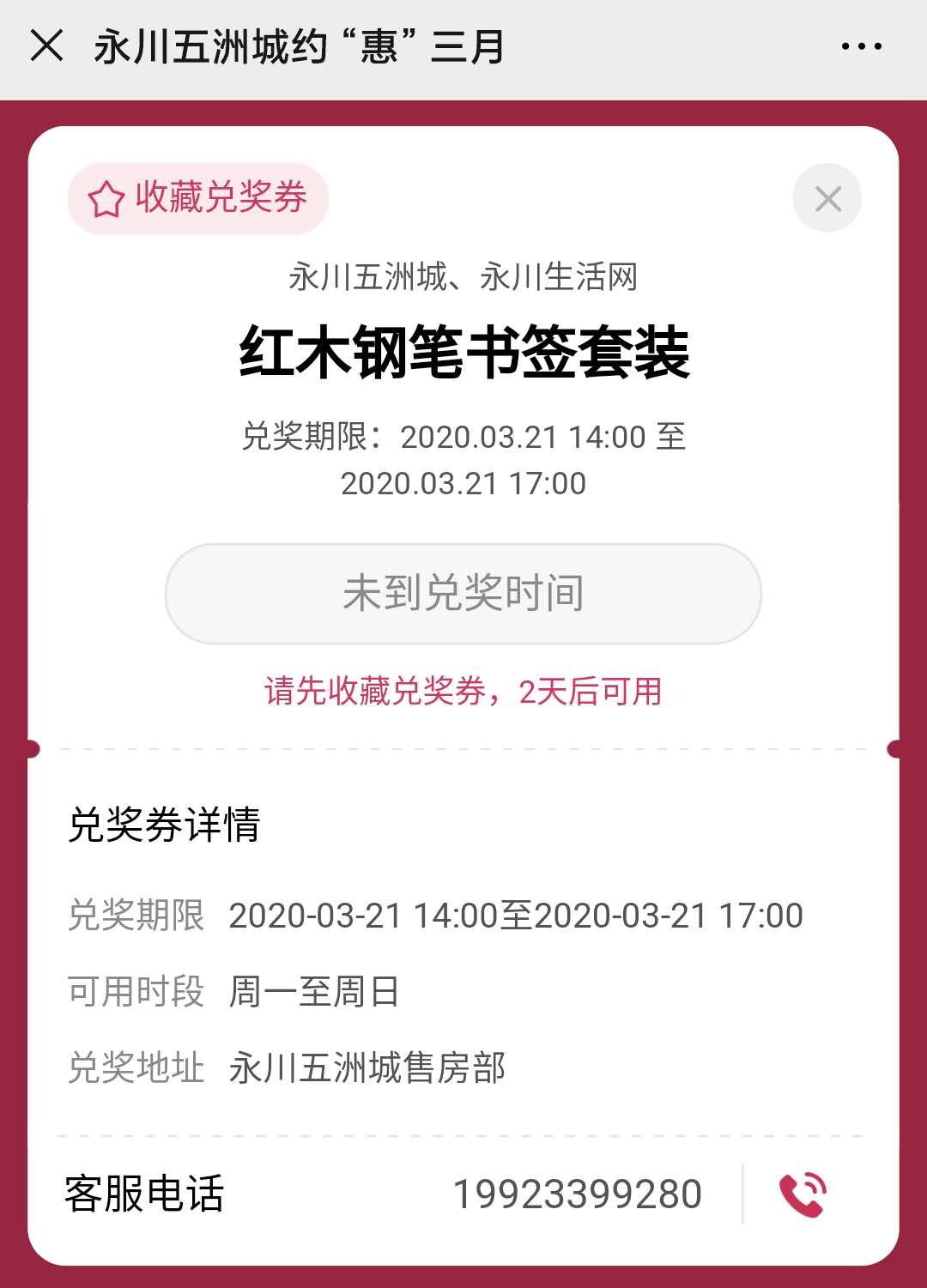Dismiss the prize coupon card
The width and height of the screenshot is (927, 1288).
(827, 199)
